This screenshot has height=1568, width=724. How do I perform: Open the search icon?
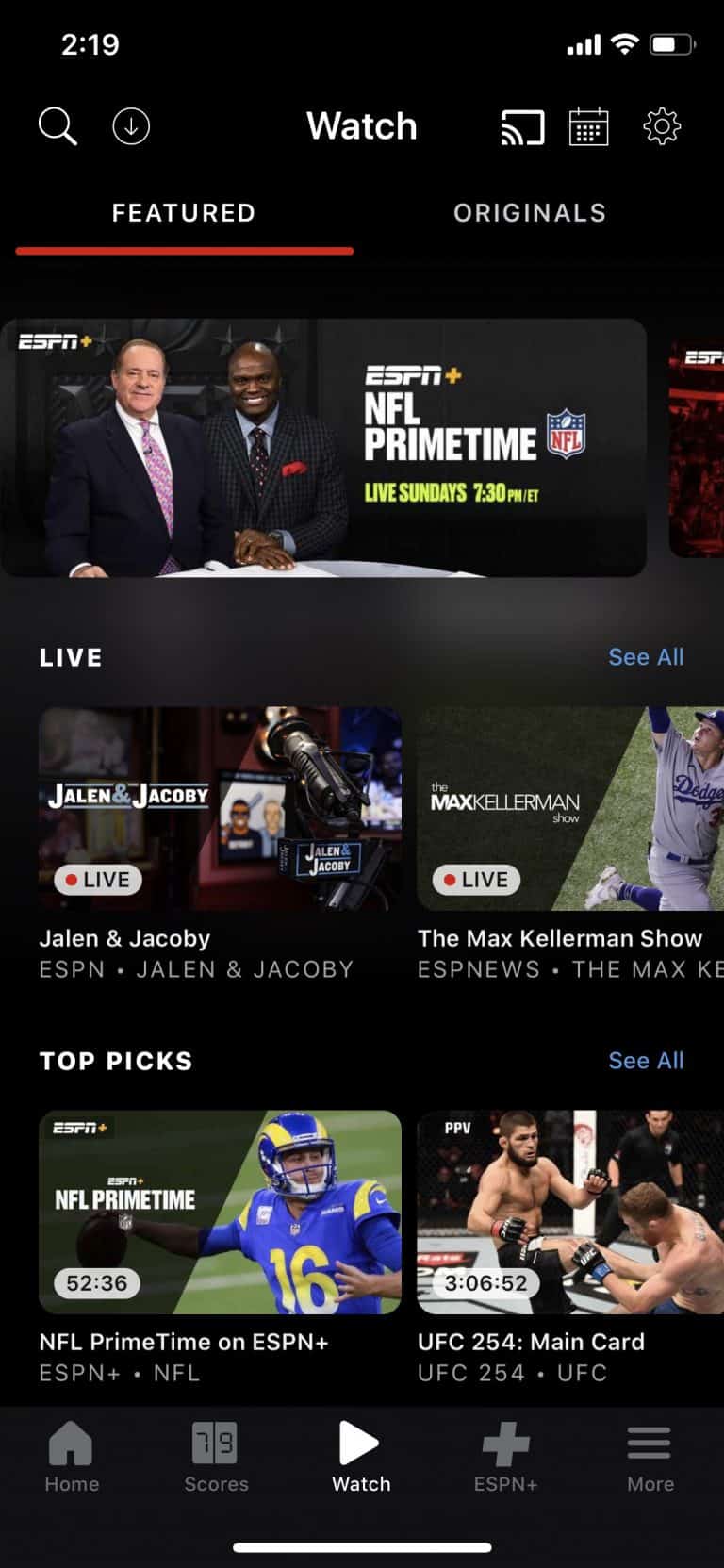pos(58,125)
